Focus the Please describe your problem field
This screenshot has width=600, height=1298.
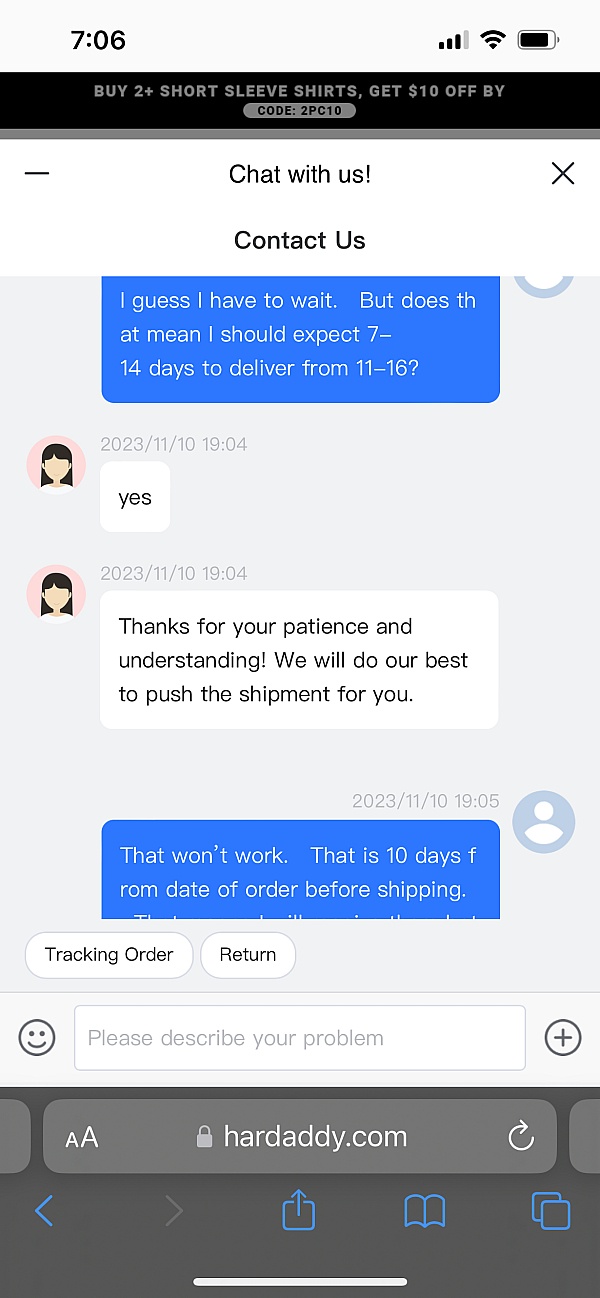coord(300,1038)
